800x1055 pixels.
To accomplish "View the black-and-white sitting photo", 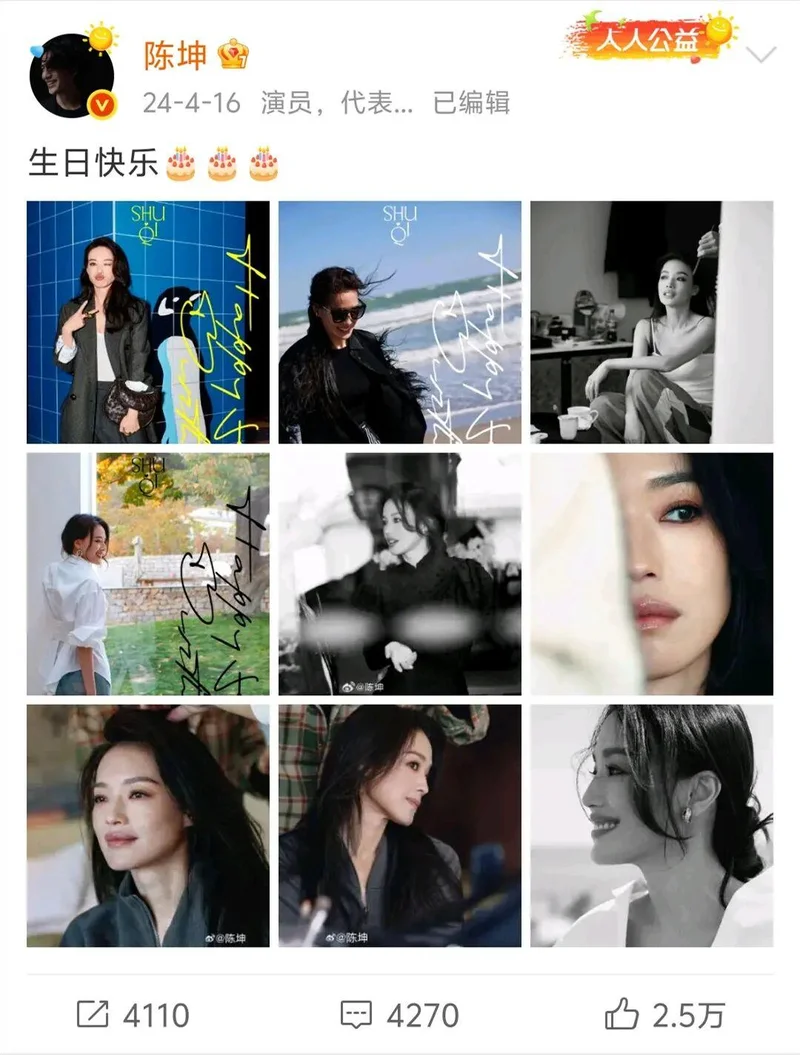I will coord(651,322).
